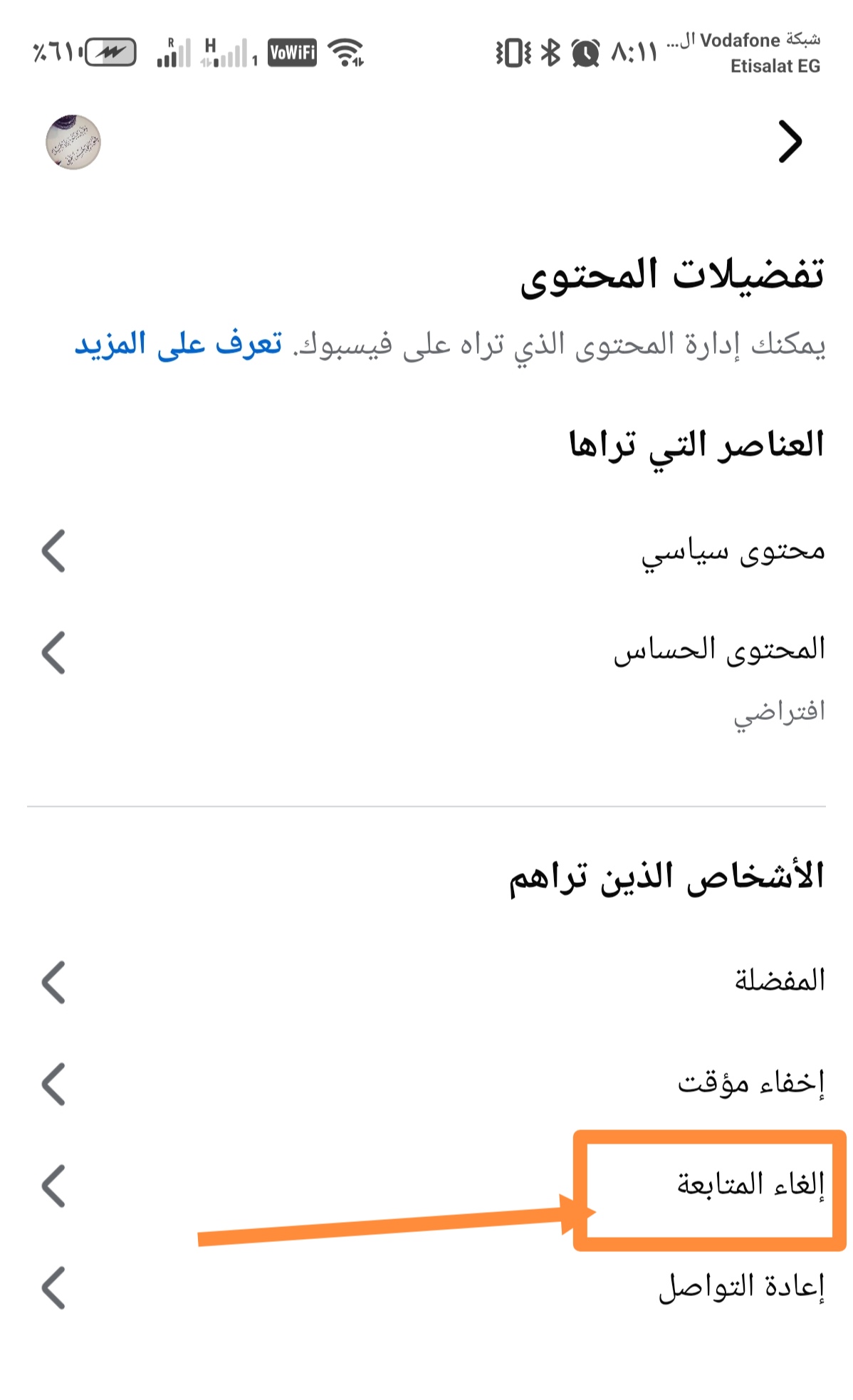The image size is (853, 1400).
Task: Tap the alarm clock status icon
Action: tap(584, 51)
